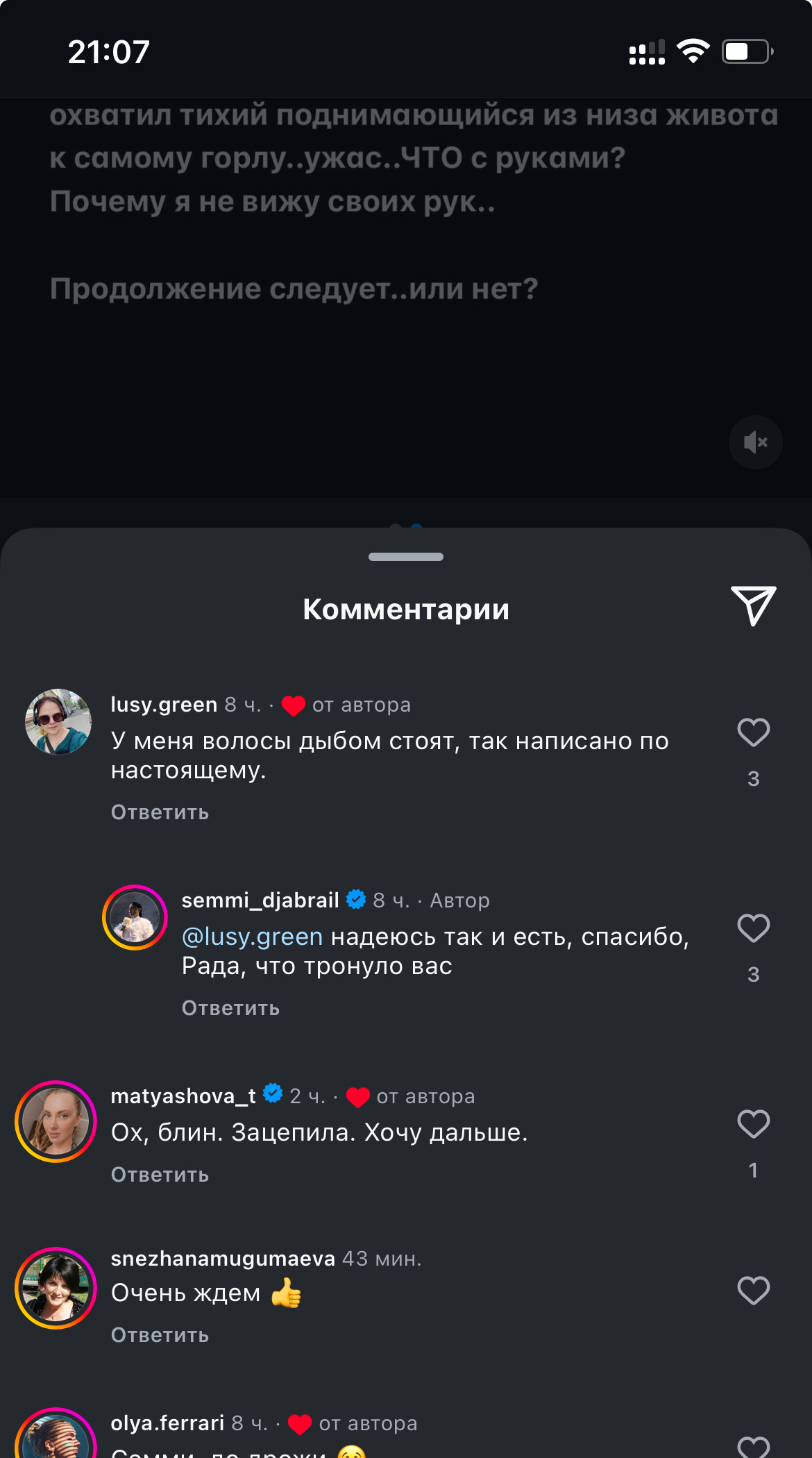
Task: Unmute the video with the speaker icon
Action: coord(755,442)
